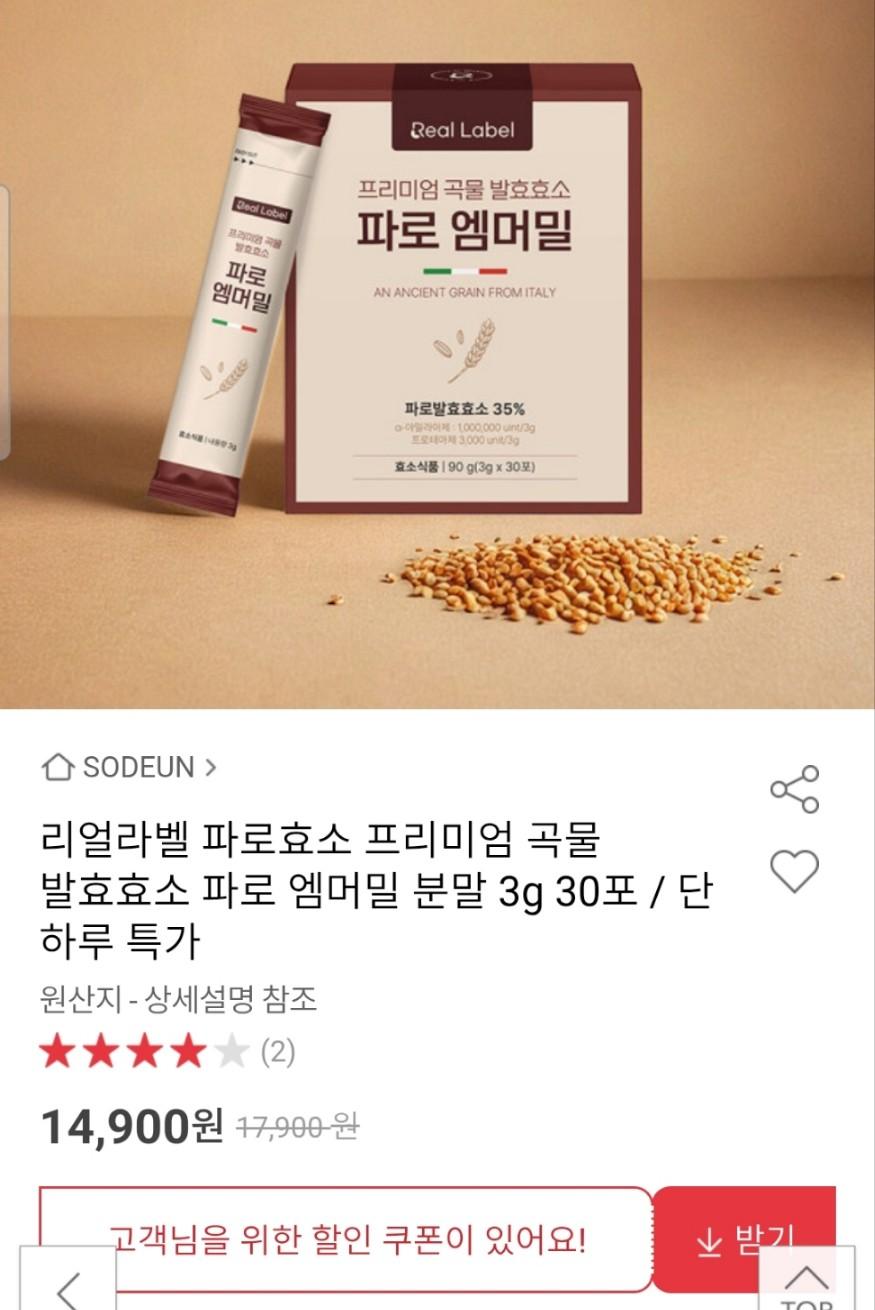
Task: Open the star rating reviews
Action: point(167,1052)
